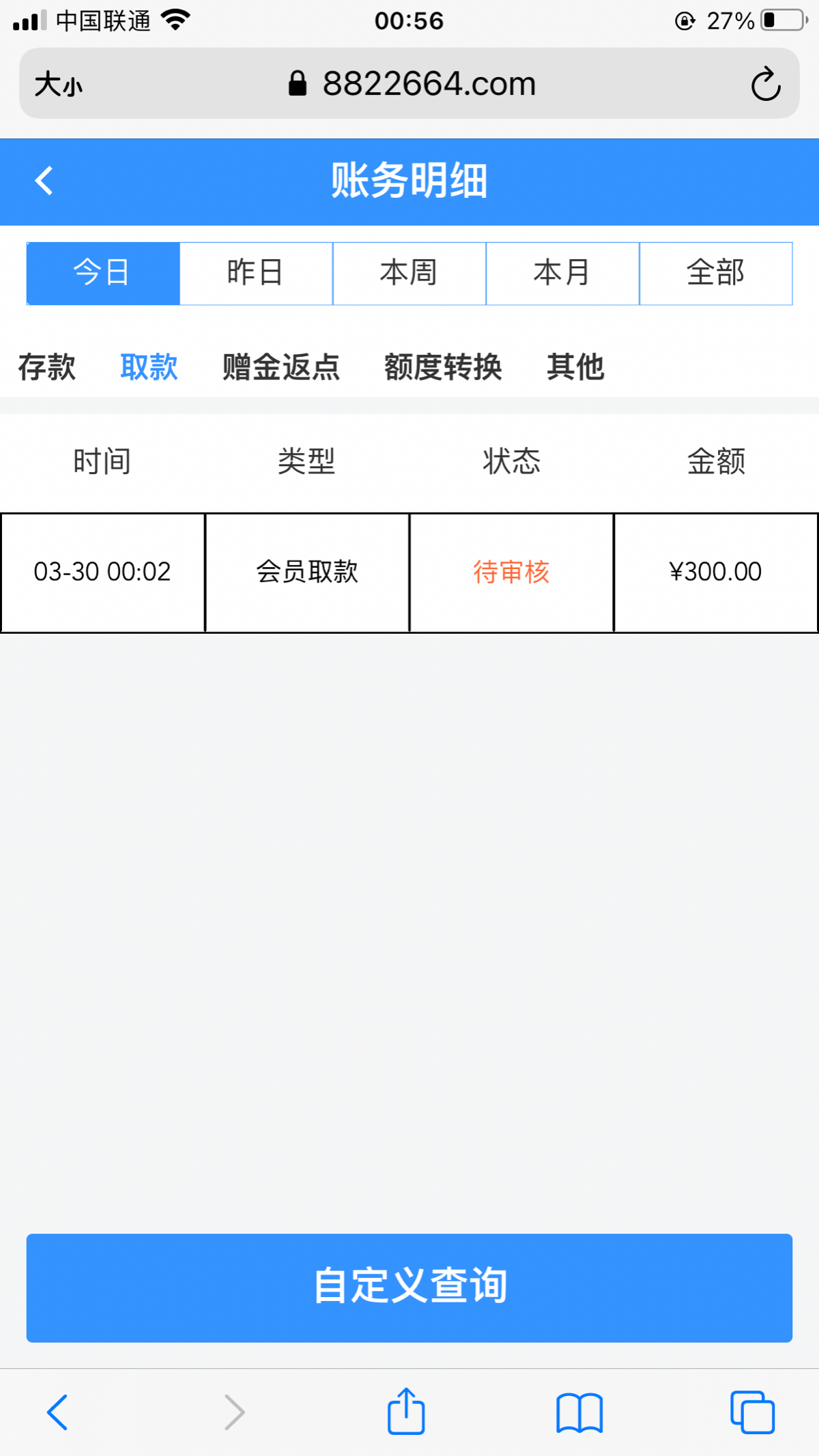Select the 取款 category

pyautogui.click(x=149, y=367)
